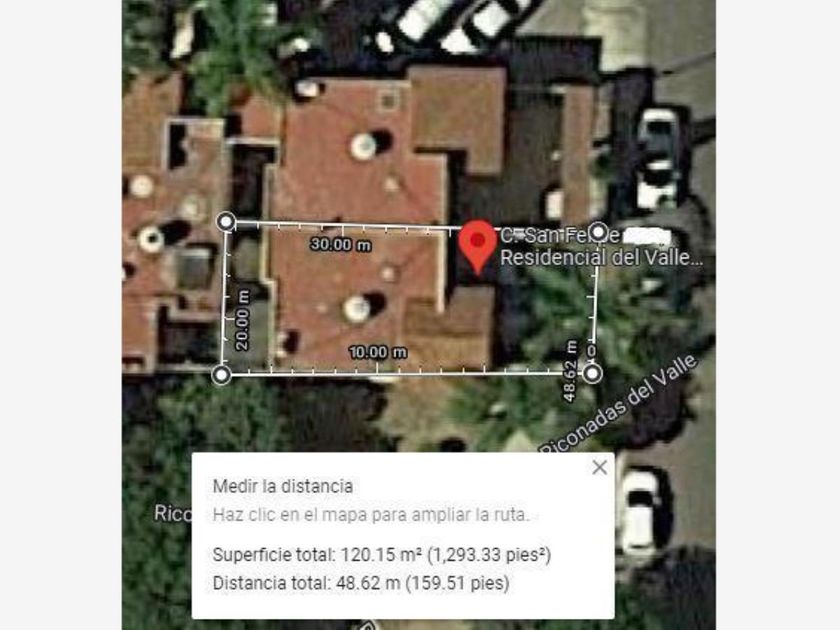Tap the red location pin marker
This screenshot has height=630, width=840.
point(478,243)
